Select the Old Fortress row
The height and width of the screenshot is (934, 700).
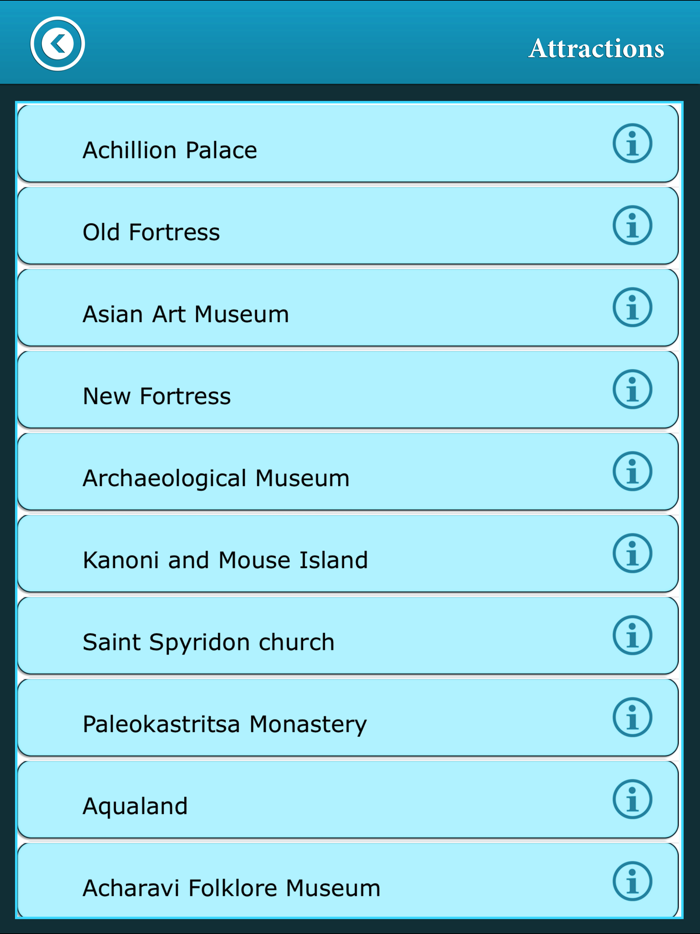click(x=152, y=232)
